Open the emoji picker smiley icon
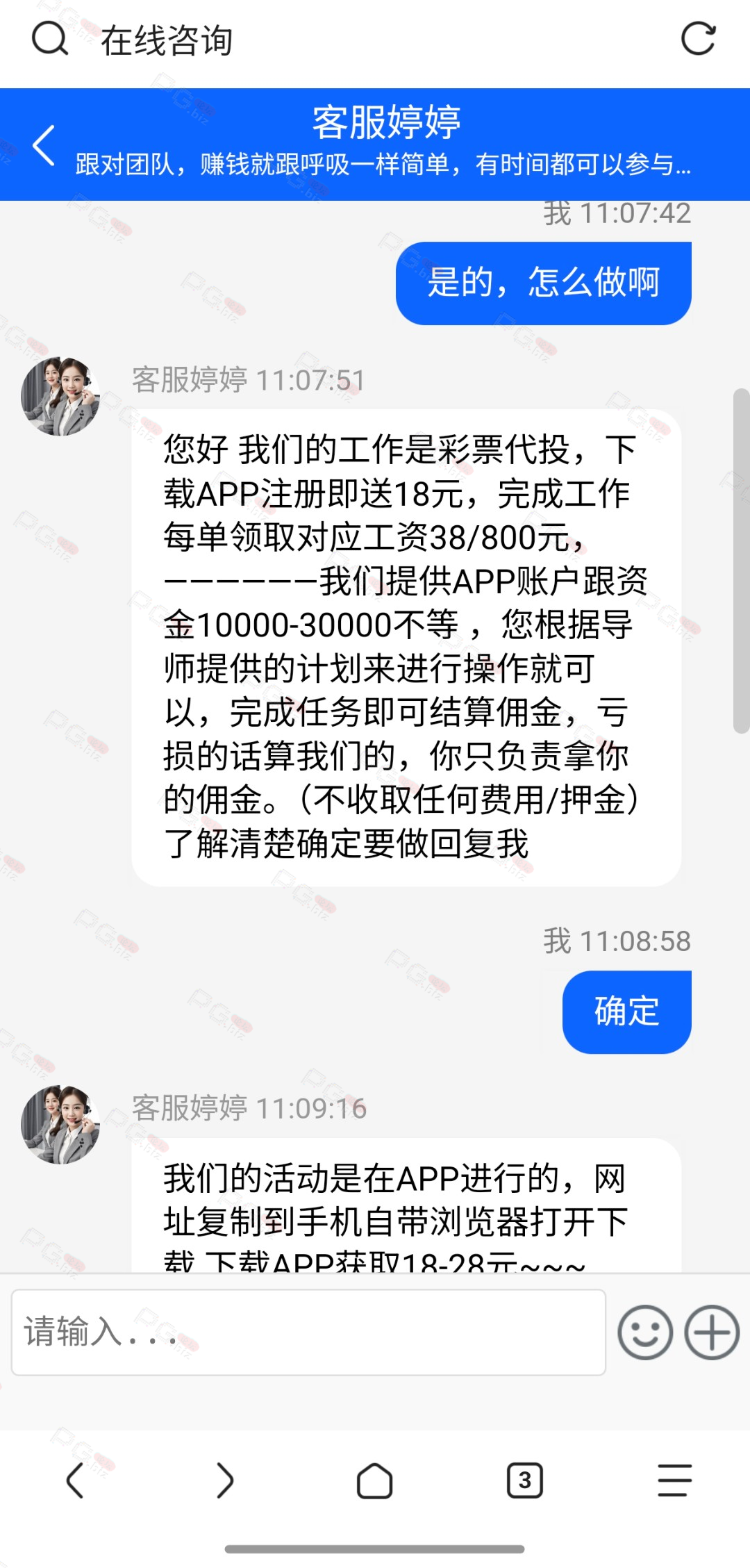Image resolution: width=750 pixels, height=1568 pixels. pos(645,1332)
